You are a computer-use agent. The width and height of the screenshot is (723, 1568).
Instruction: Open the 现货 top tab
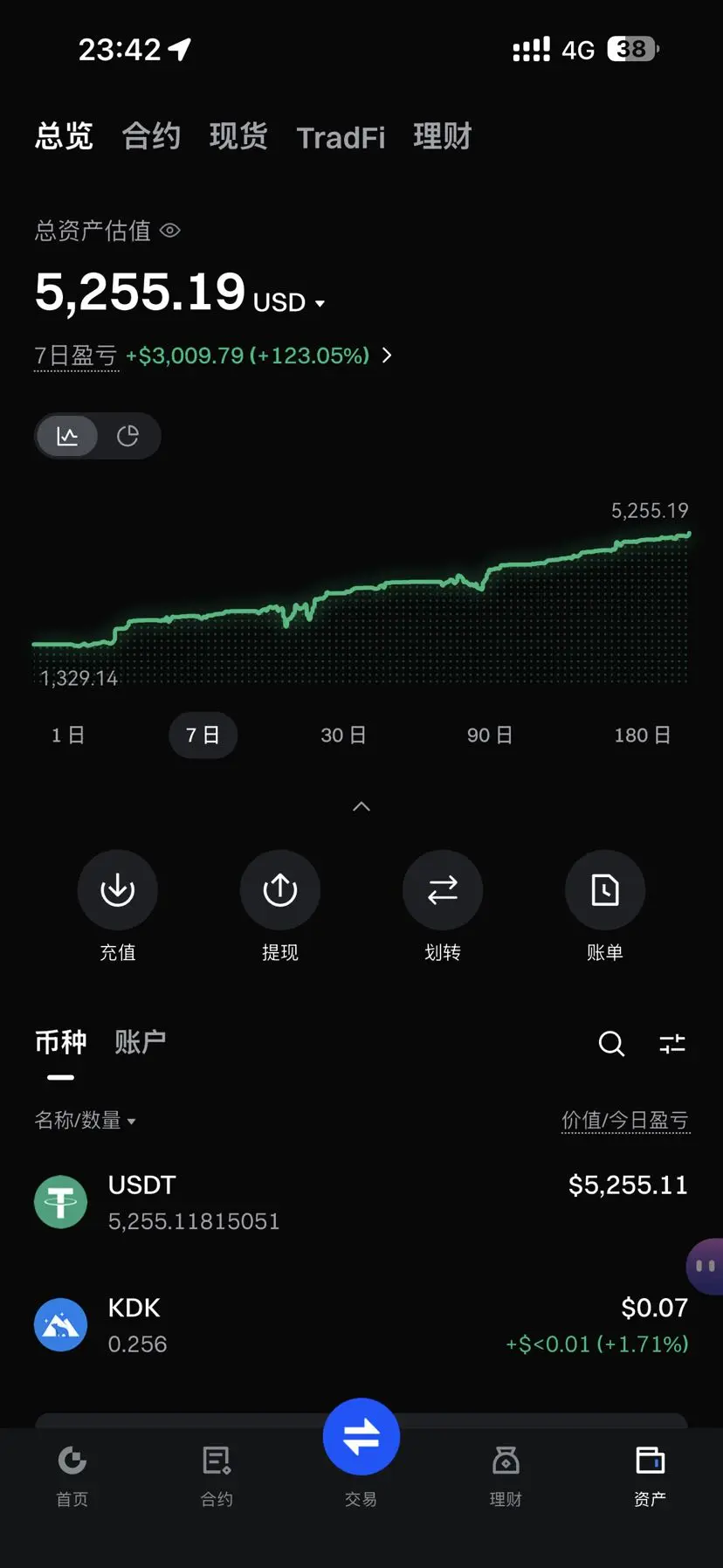point(238,136)
